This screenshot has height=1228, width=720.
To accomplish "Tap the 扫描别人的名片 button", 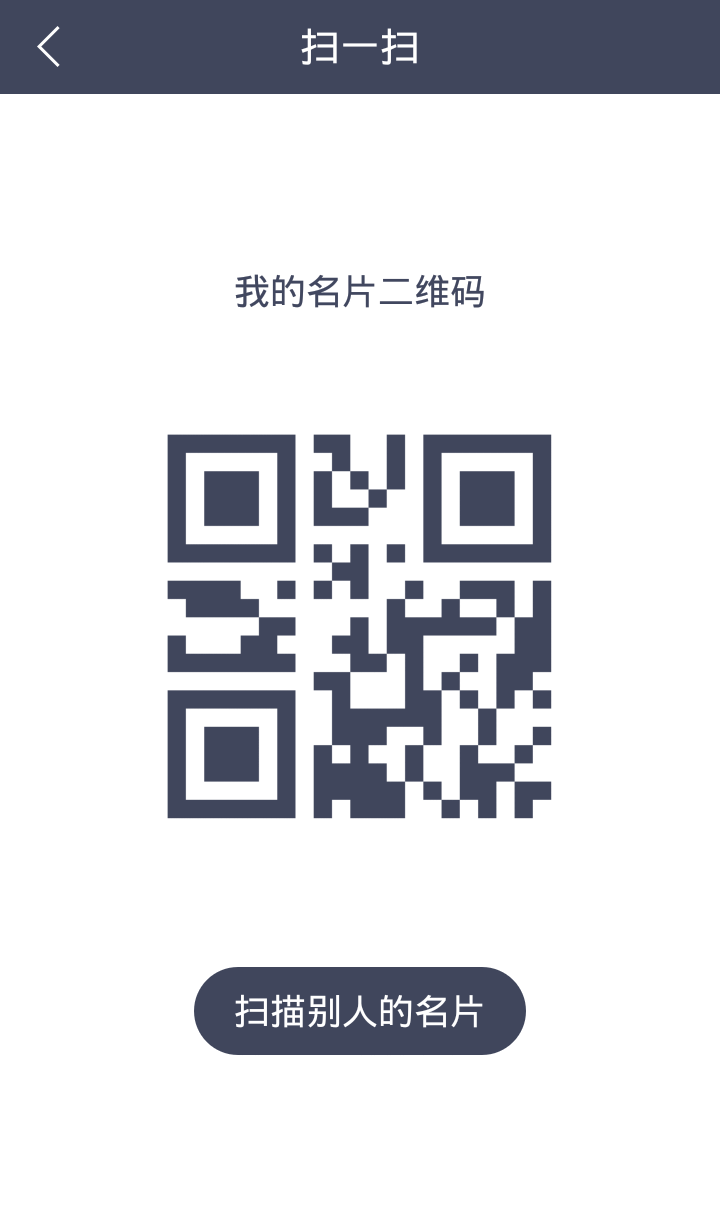I will click(x=359, y=1011).
